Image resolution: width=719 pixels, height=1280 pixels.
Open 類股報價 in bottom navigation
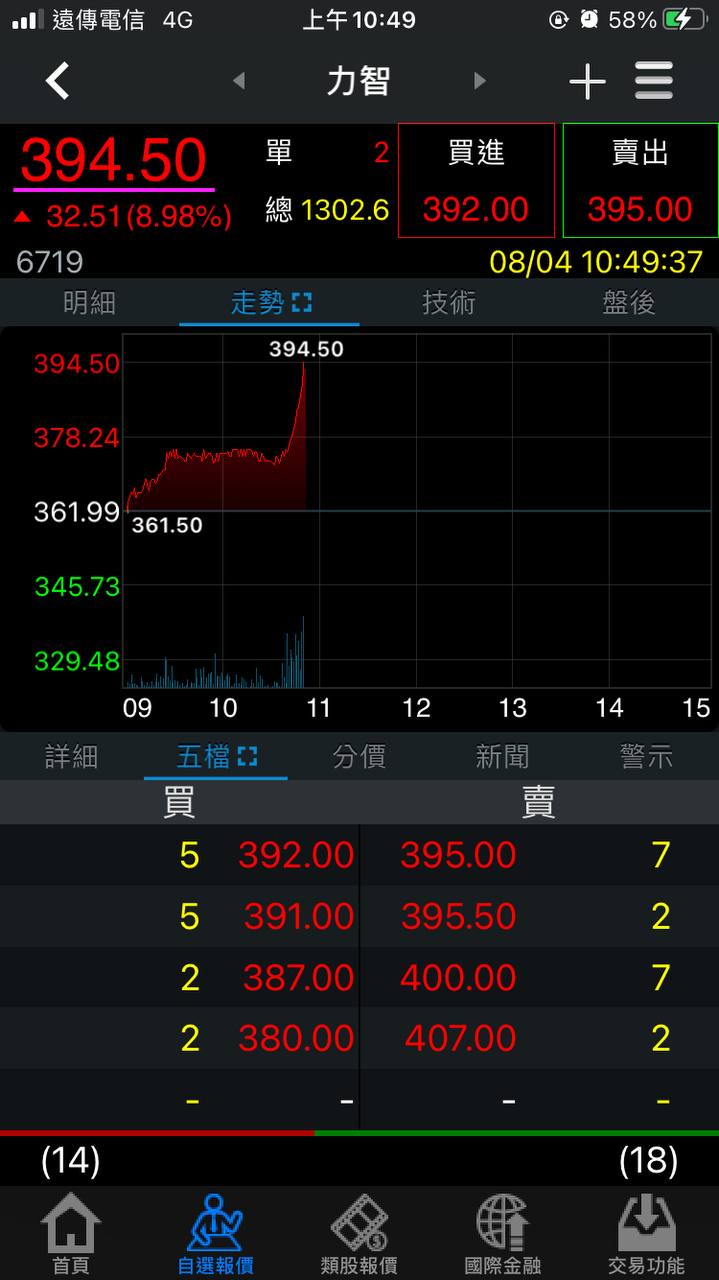pyautogui.click(x=359, y=1234)
